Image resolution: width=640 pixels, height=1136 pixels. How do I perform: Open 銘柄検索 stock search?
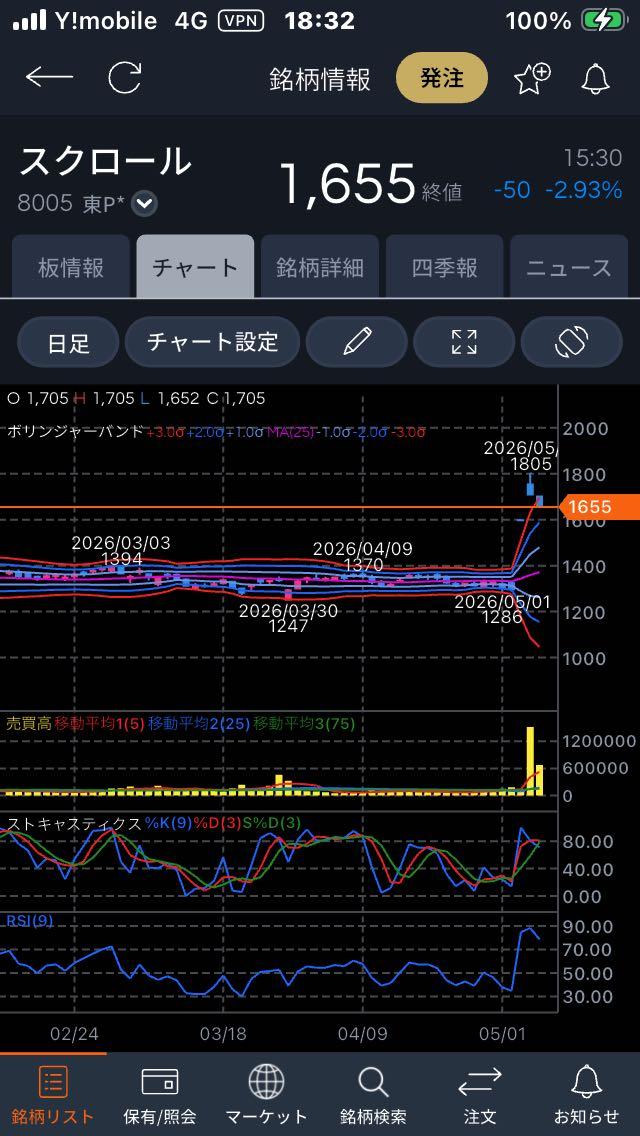tap(373, 1094)
